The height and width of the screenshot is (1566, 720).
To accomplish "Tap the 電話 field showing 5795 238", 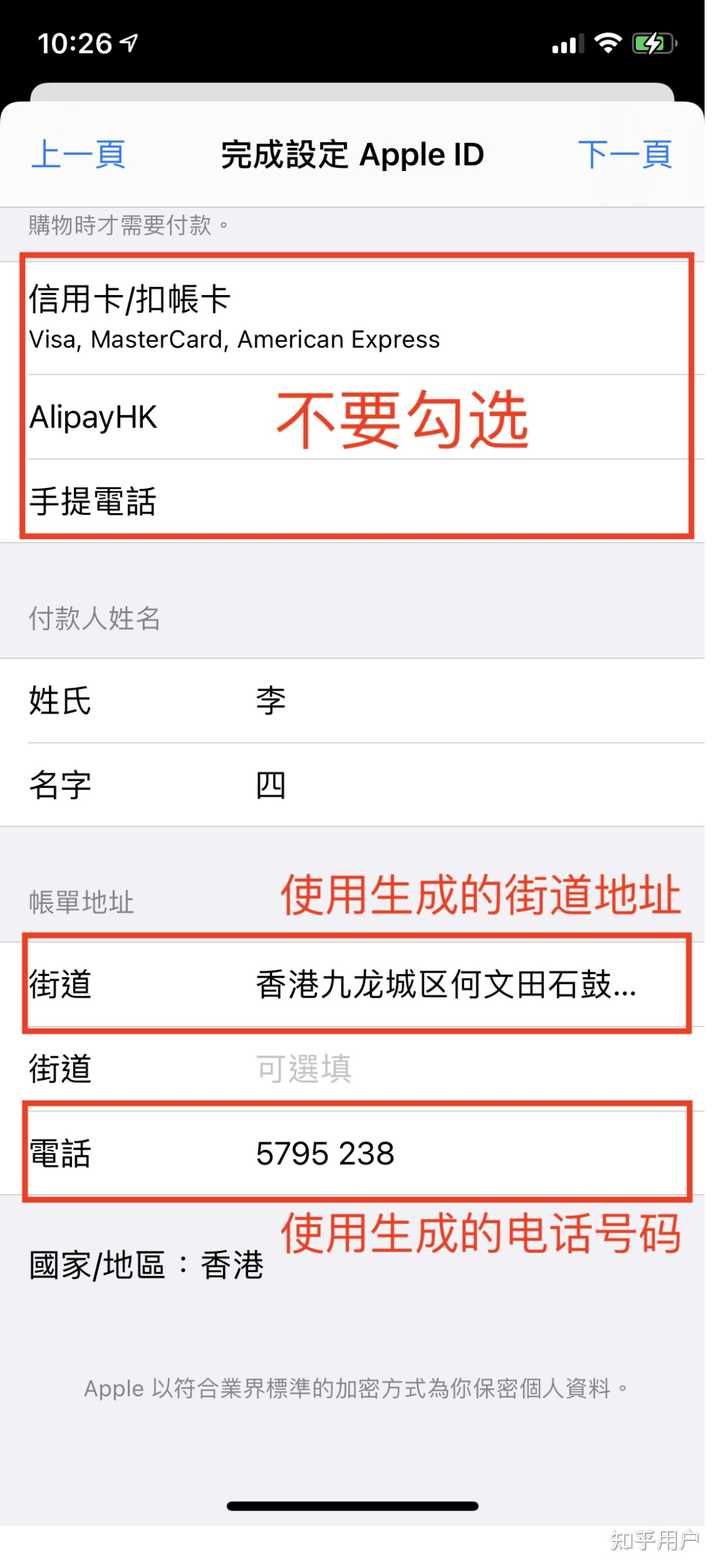I will click(x=325, y=1153).
